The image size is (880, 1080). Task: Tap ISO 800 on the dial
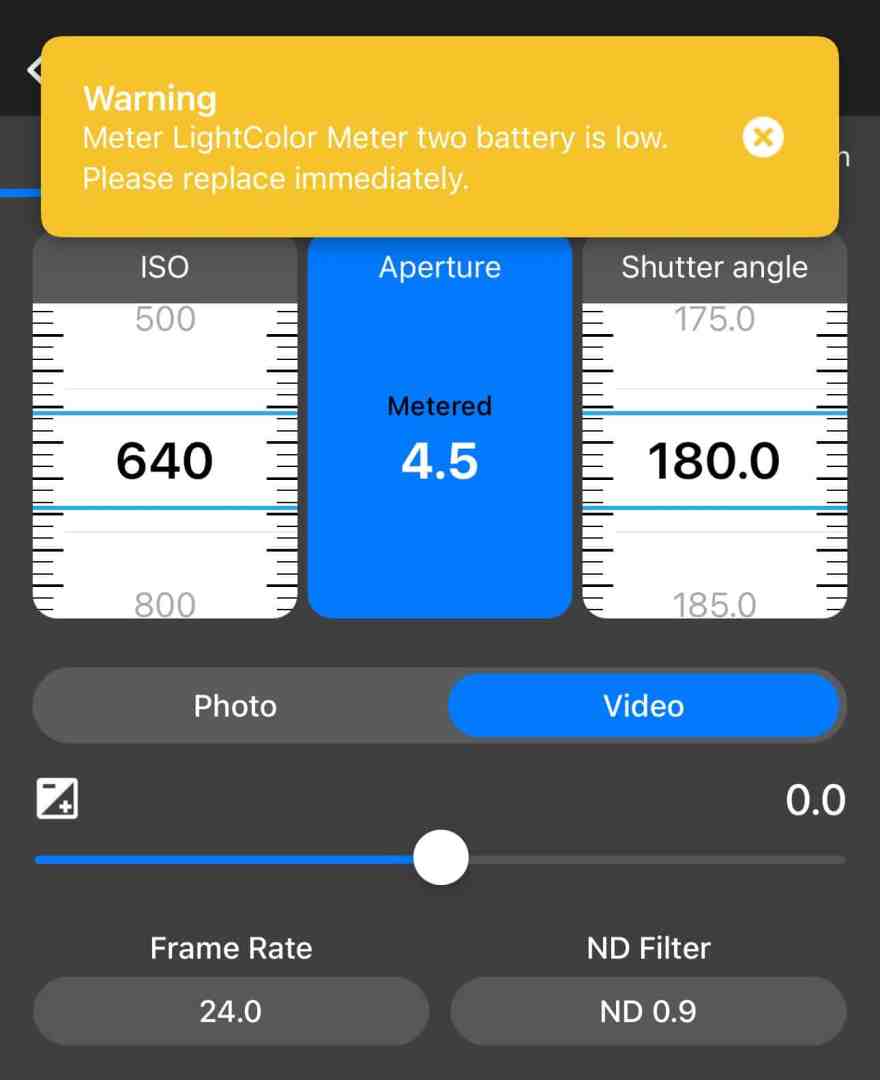pyautogui.click(x=164, y=603)
